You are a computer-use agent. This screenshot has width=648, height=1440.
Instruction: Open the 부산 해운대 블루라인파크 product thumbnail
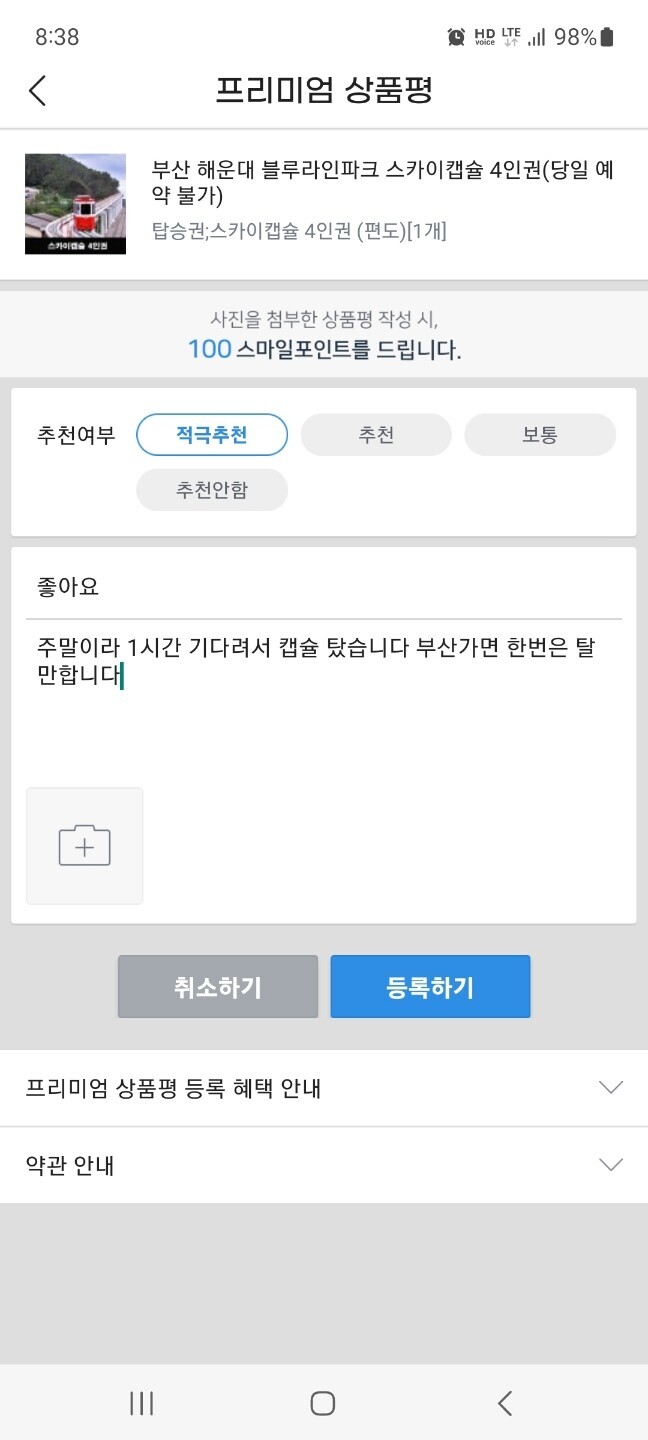pos(75,204)
